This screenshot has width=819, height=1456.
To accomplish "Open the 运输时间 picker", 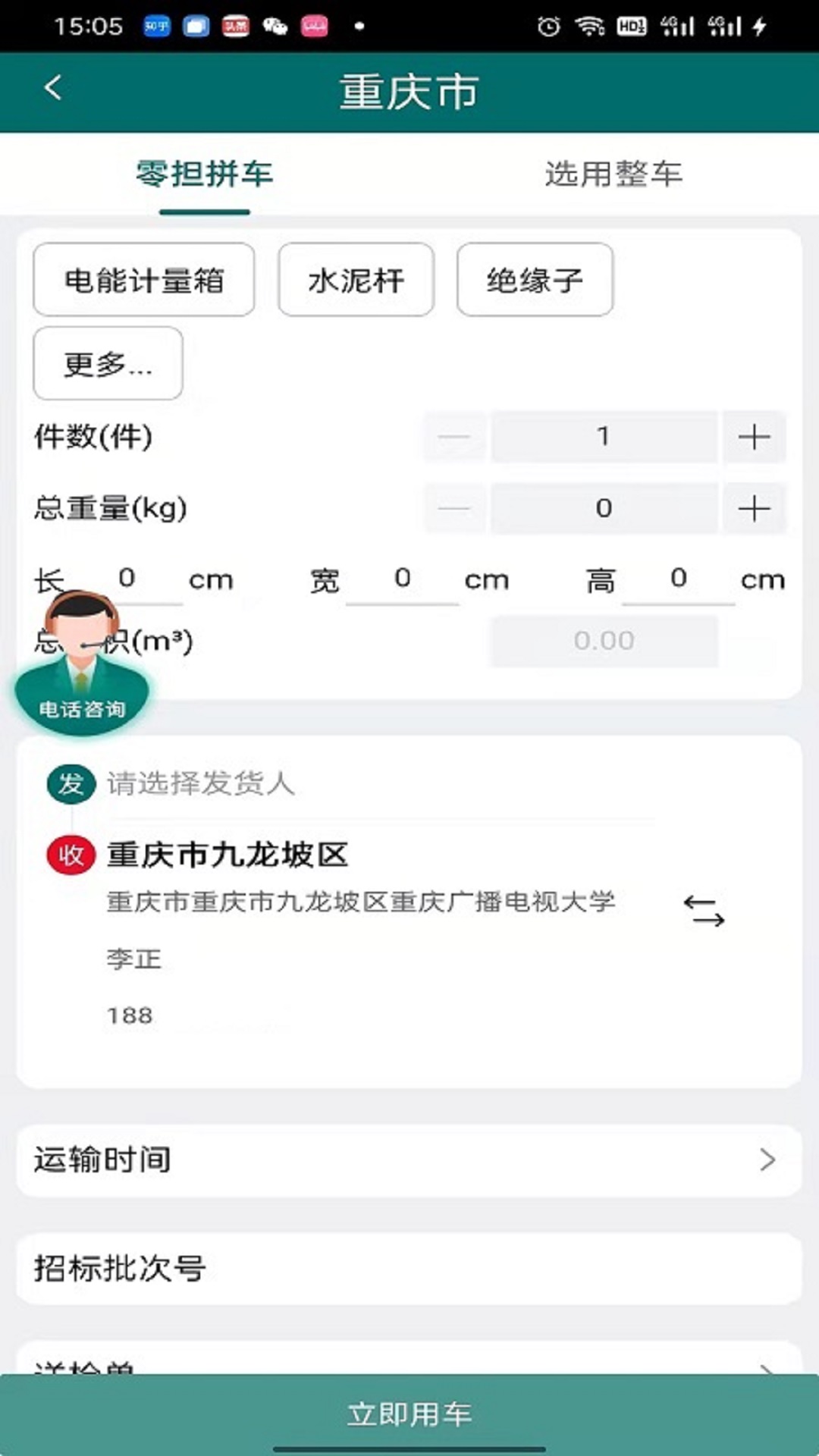I will click(x=409, y=1160).
